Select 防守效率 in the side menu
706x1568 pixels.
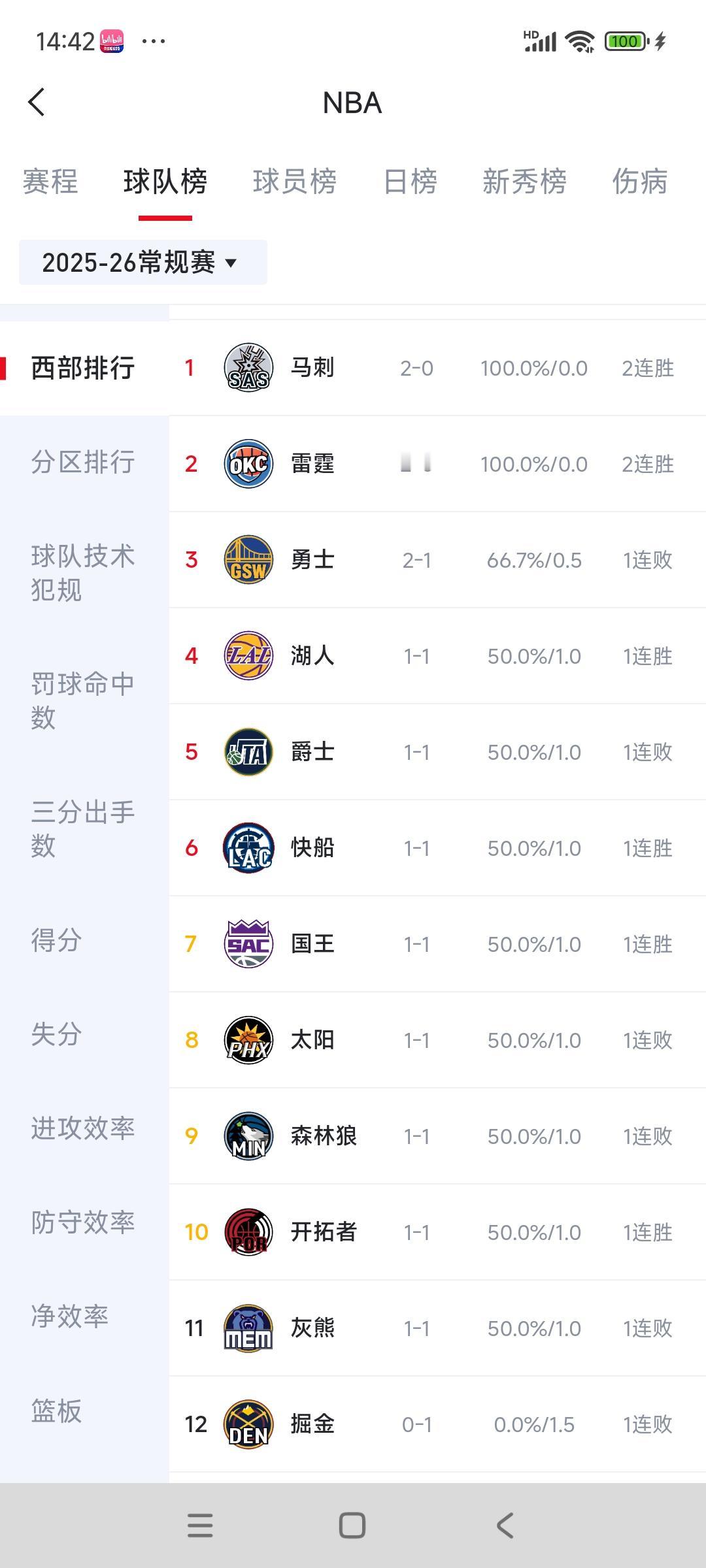point(83,1222)
